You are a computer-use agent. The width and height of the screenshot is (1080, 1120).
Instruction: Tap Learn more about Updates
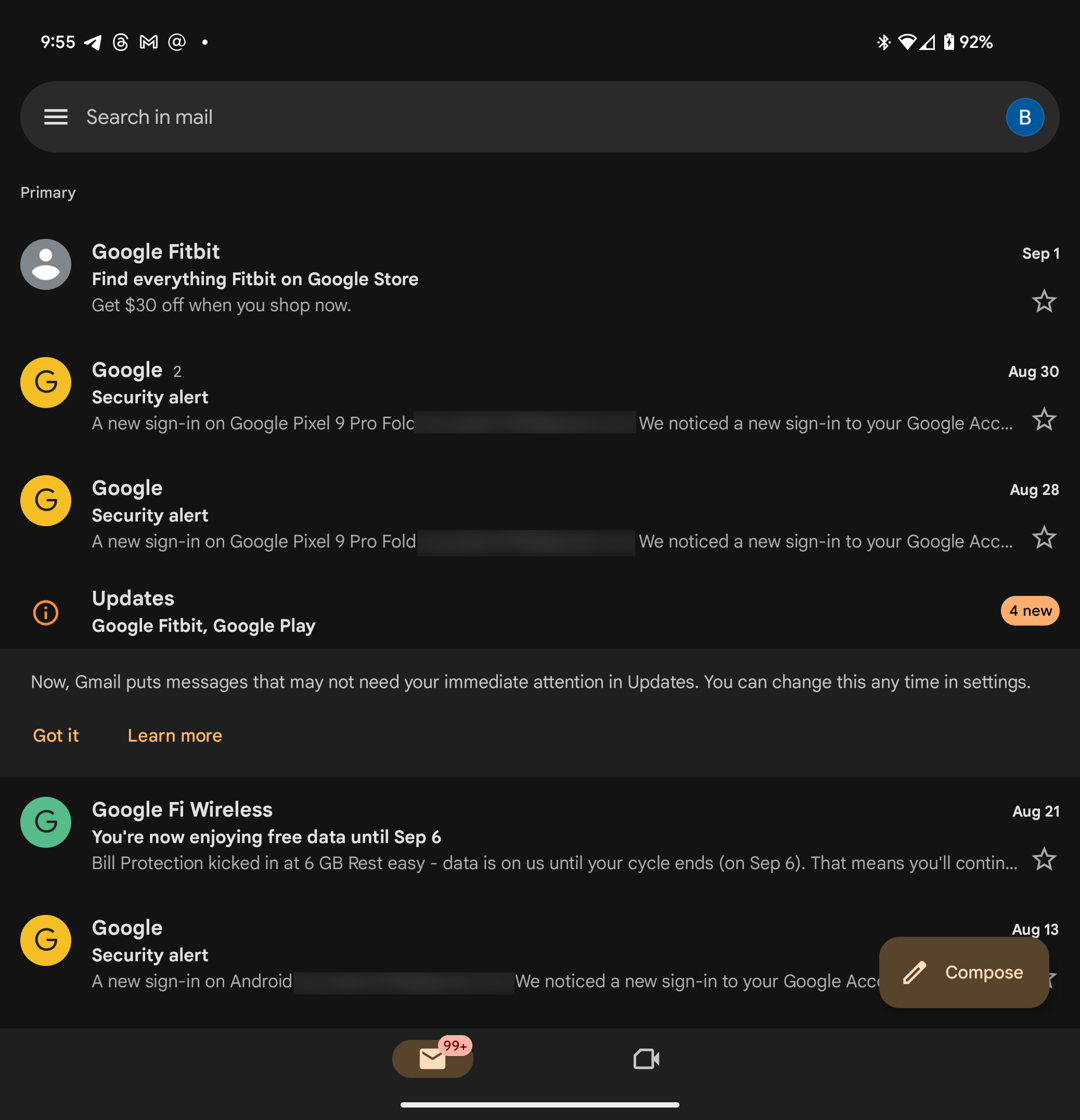click(x=175, y=735)
